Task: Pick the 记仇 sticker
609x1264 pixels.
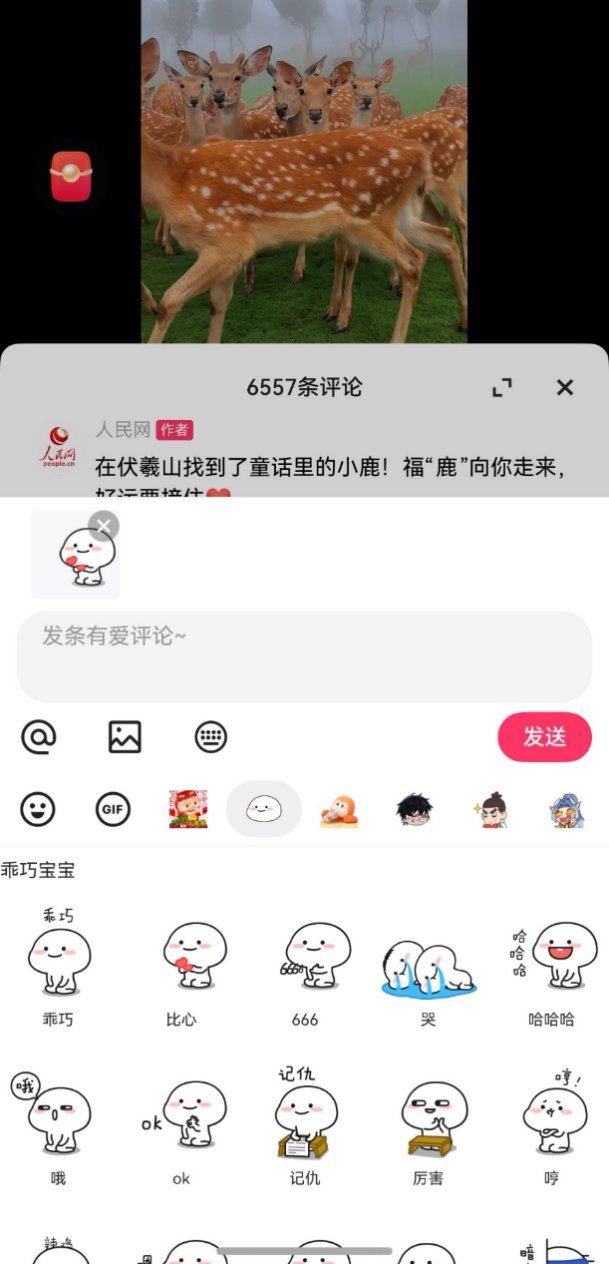Action: (305, 1116)
